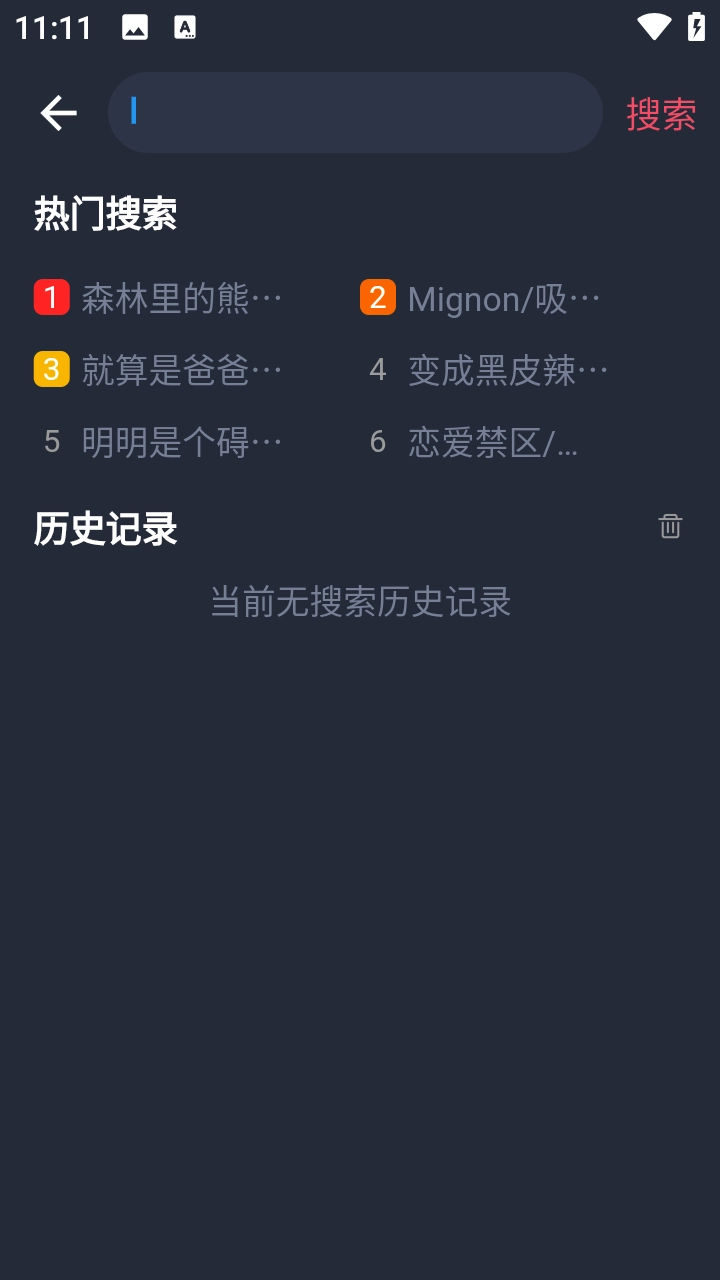
Task: Open hot search entry Mignon/吸
Action: [505, 297]
